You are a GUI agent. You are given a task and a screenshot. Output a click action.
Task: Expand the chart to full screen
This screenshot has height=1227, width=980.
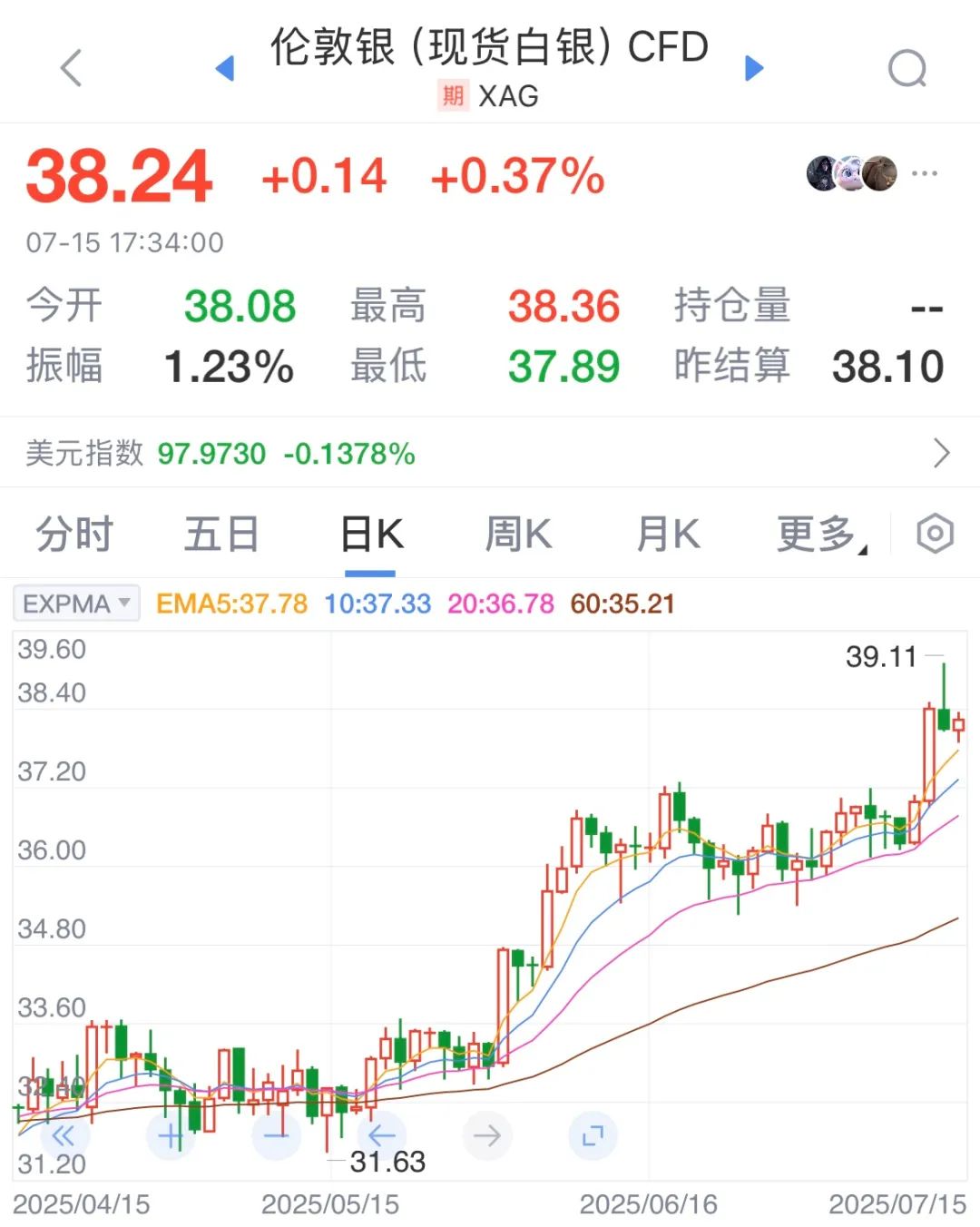click(593, 1135)
